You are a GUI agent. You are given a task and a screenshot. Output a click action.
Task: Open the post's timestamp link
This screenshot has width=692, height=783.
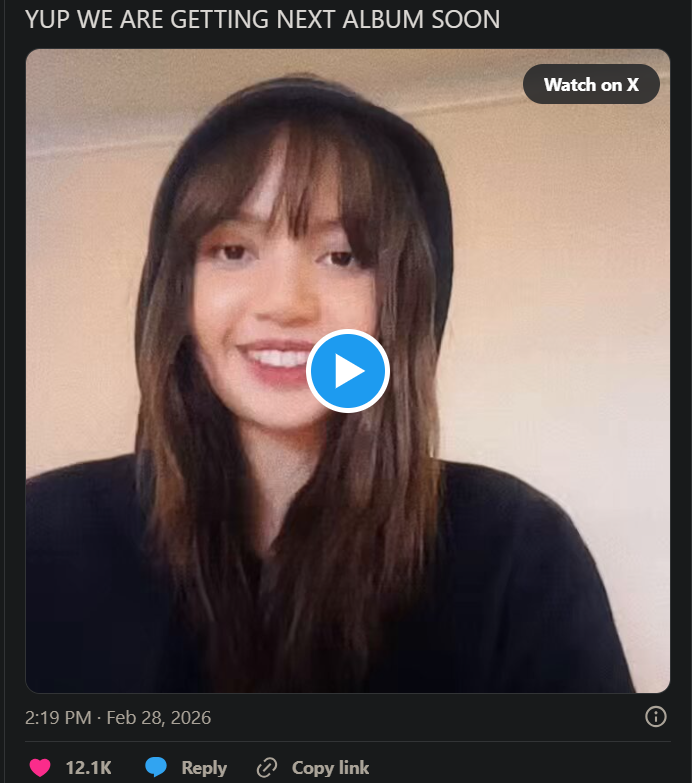(118, 718)
